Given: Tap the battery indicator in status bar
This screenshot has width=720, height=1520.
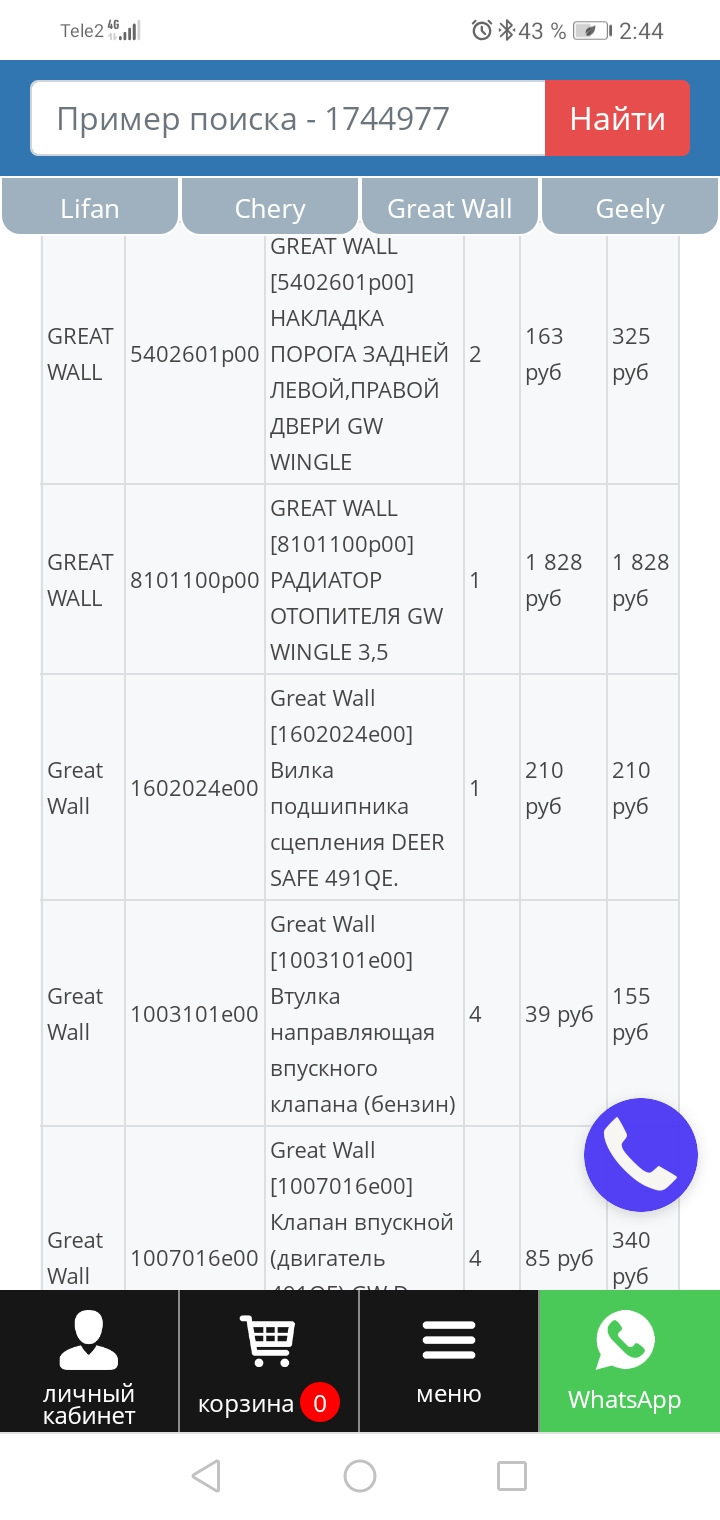Looking at the screenshot, I should coord(588,30).
